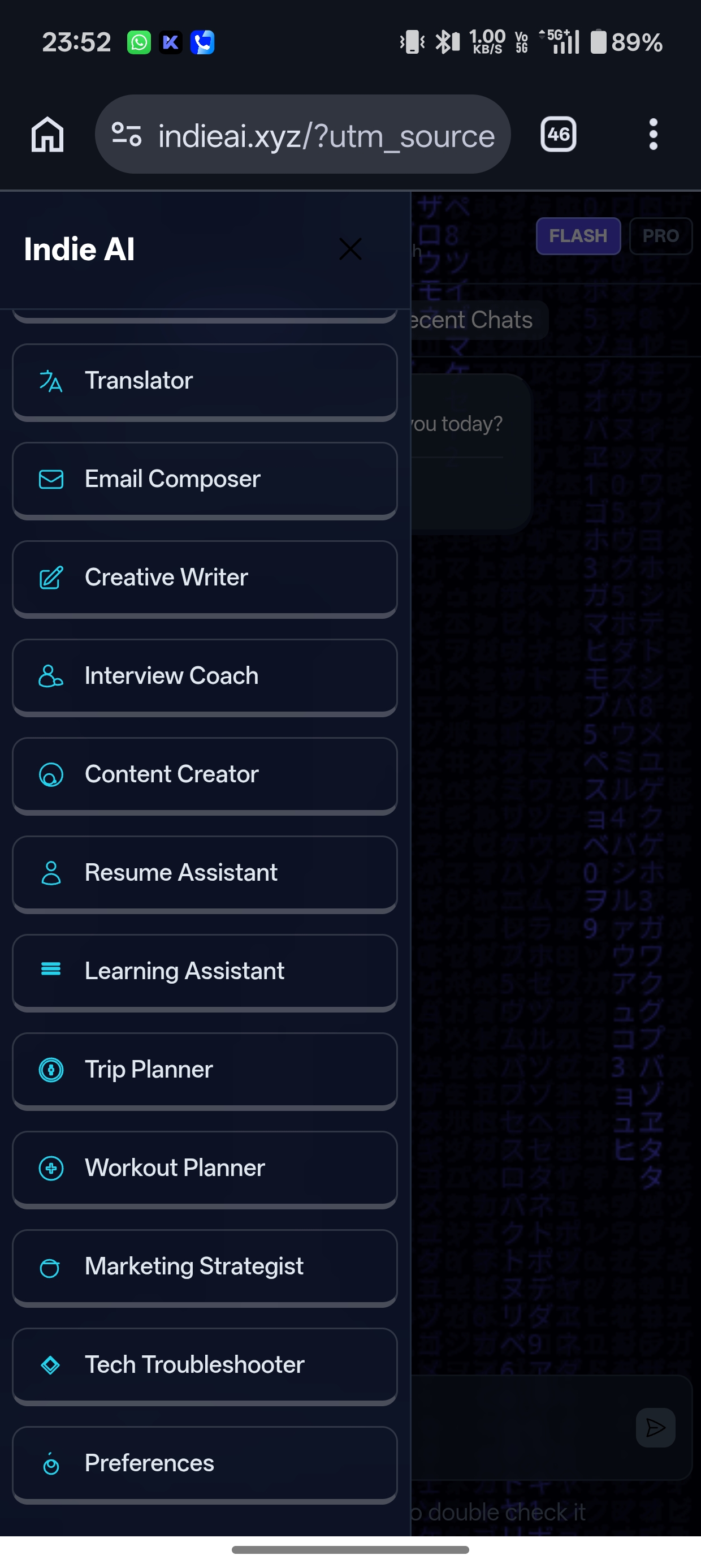Switch to the PRO model
The width and height of the screenshot is (701, 1568).
660,236
